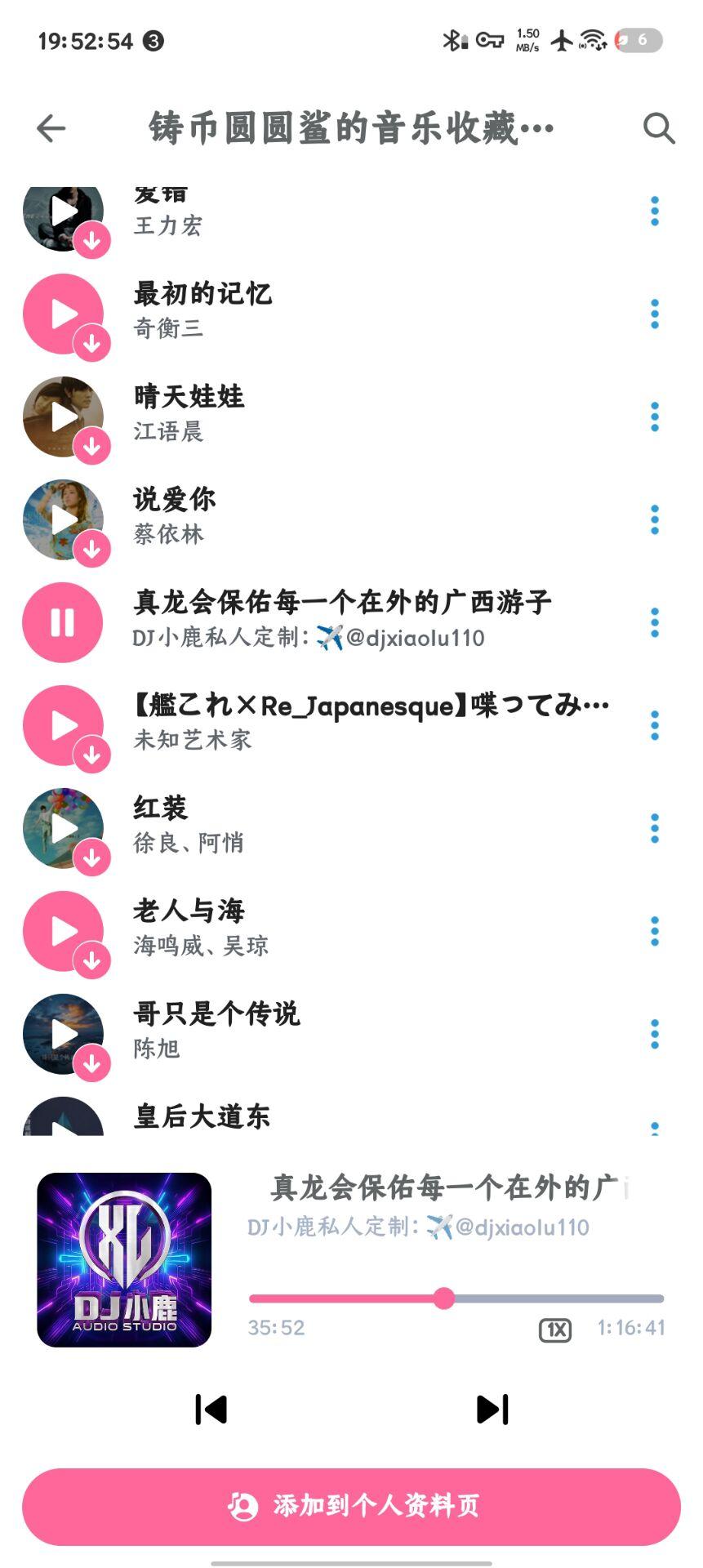Download the song 红装
This screenshot has height=1568, width=703.
point(92,857)
